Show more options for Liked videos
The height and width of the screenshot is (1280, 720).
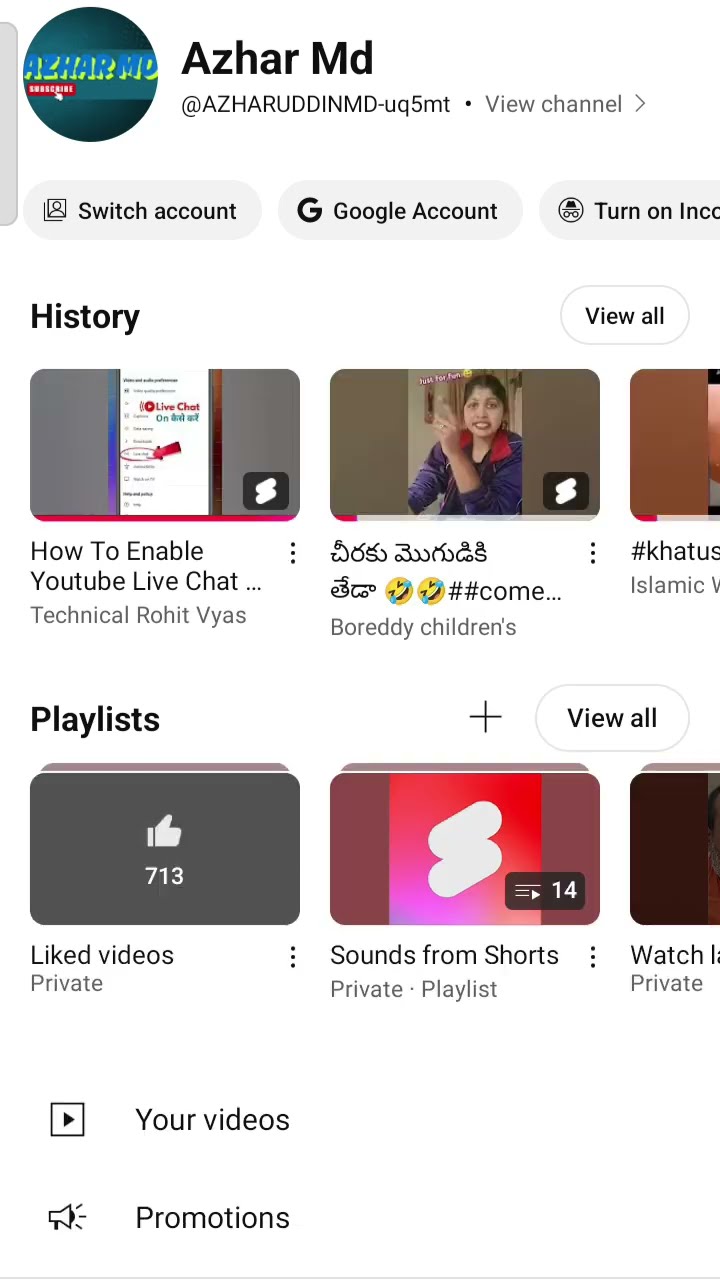point(292,957)
